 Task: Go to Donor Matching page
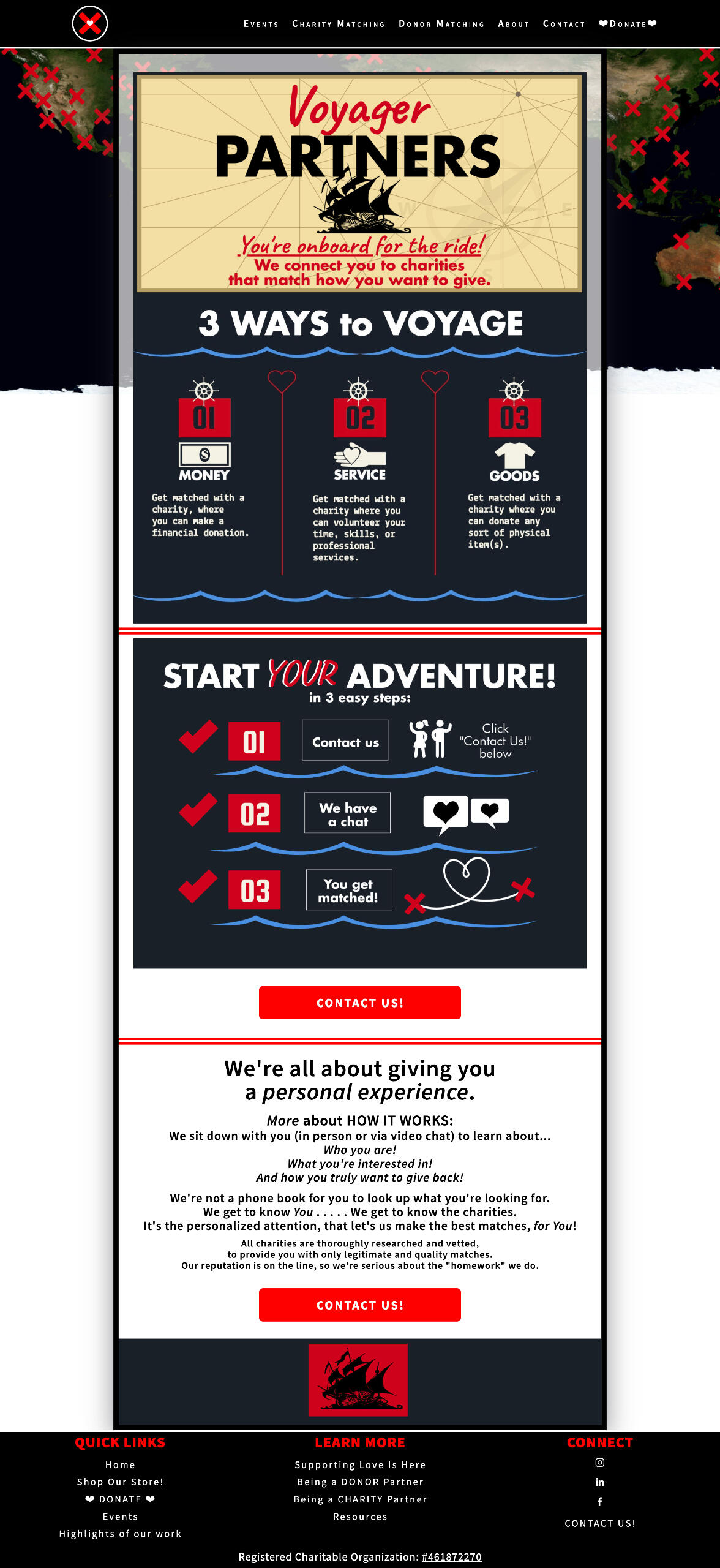click(441, 24)
